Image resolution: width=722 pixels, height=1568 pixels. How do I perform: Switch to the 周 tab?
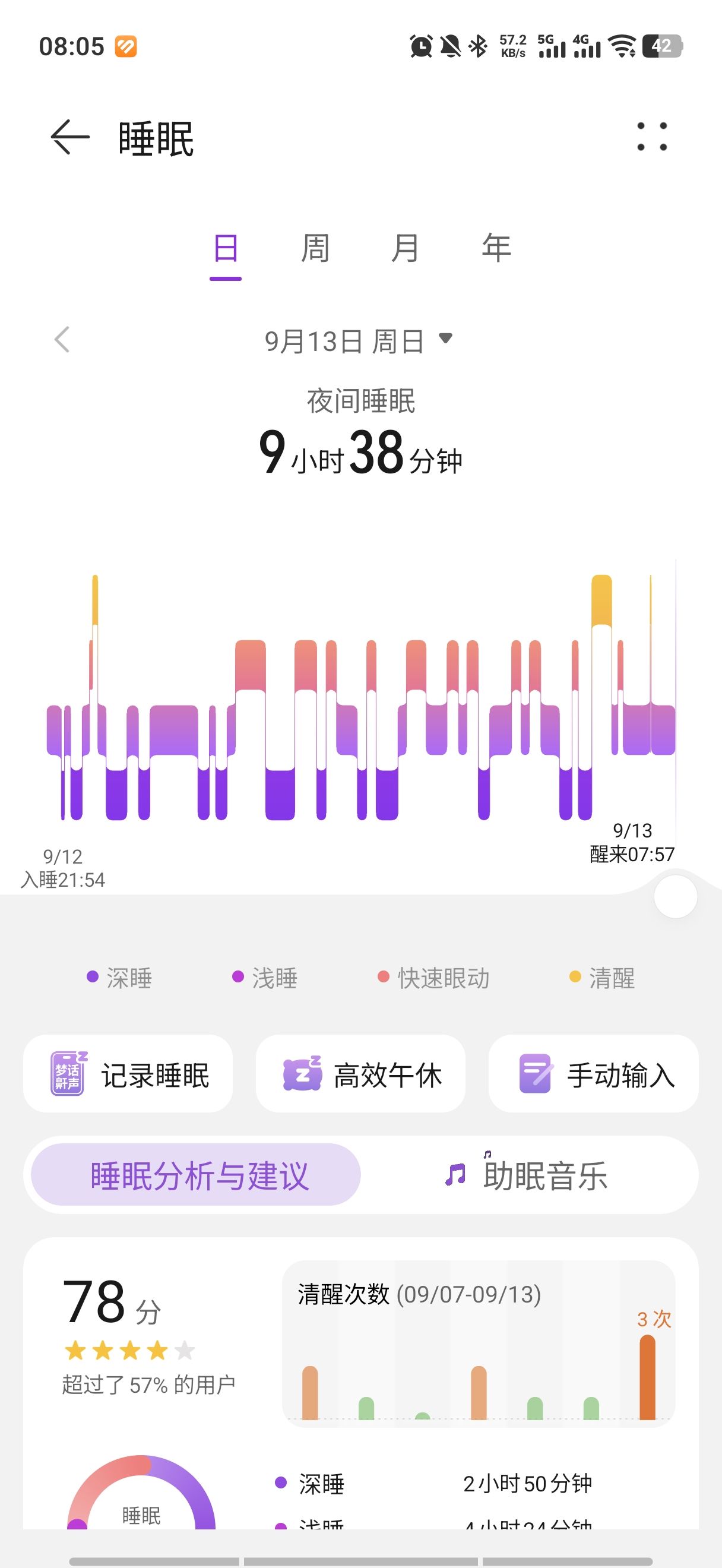pos(316,249)
